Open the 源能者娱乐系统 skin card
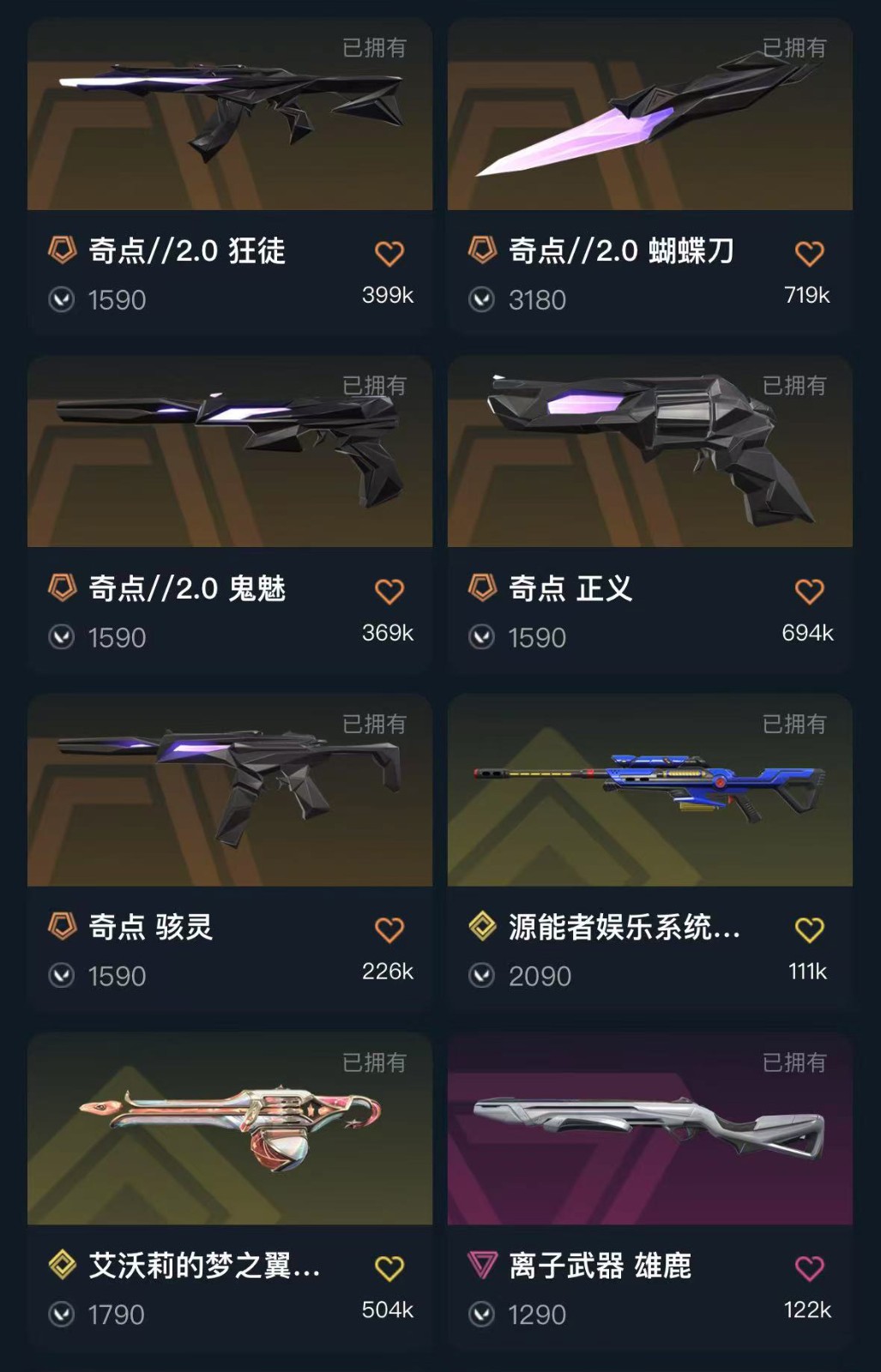This screenshot has height=1372, width=881. [x=650, y=851]
